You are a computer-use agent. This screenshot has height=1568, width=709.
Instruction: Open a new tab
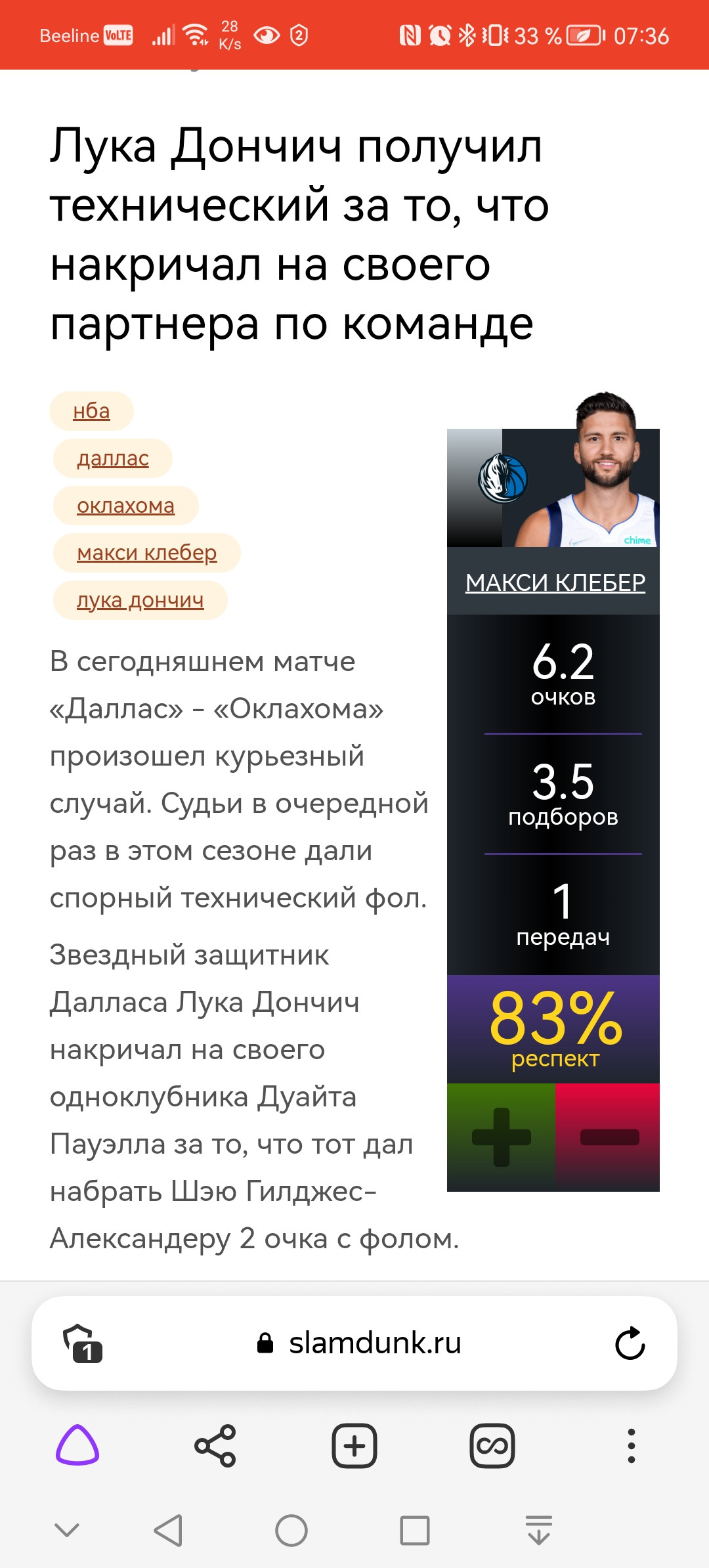click(x=354, y=1445)
